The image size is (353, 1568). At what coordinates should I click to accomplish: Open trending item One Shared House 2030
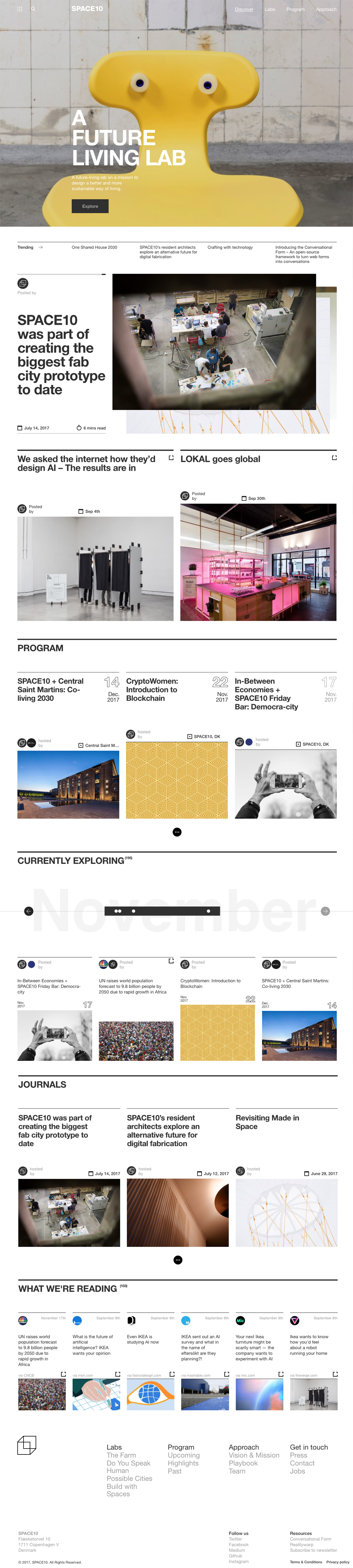pos(94,247)
